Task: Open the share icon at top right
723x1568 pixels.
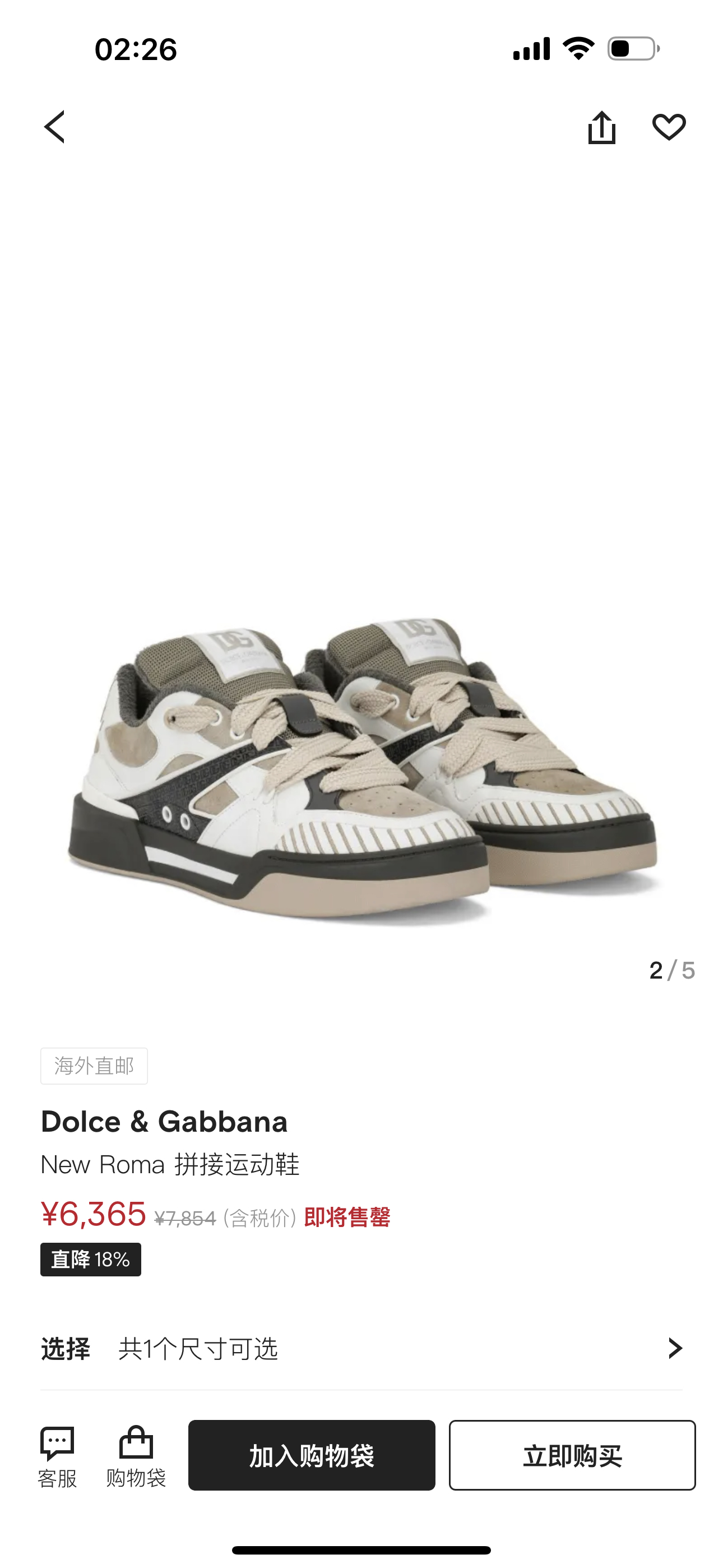Action: (x=602, y=128)
